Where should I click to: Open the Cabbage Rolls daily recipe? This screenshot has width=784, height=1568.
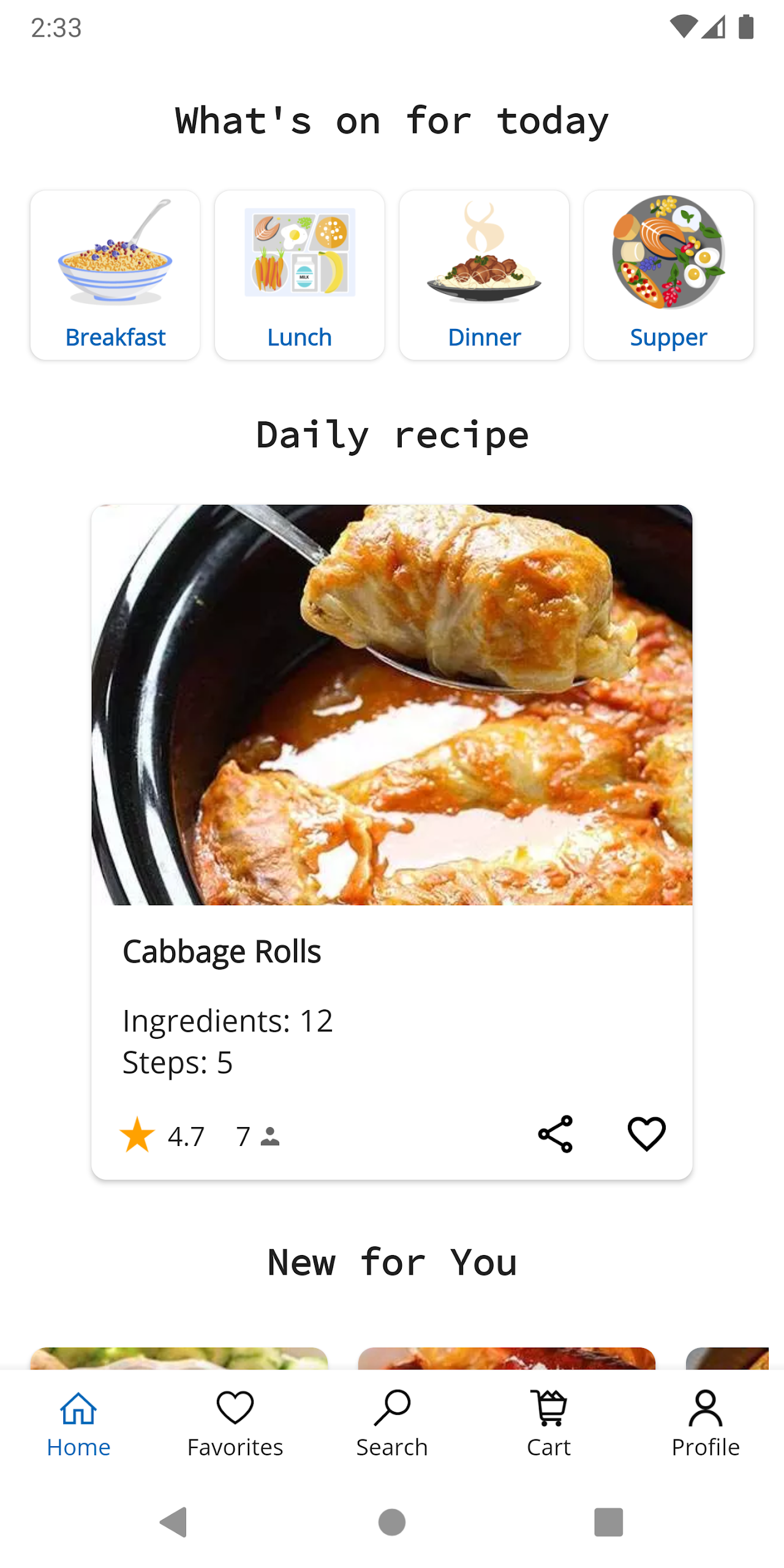tap(392, 704)
